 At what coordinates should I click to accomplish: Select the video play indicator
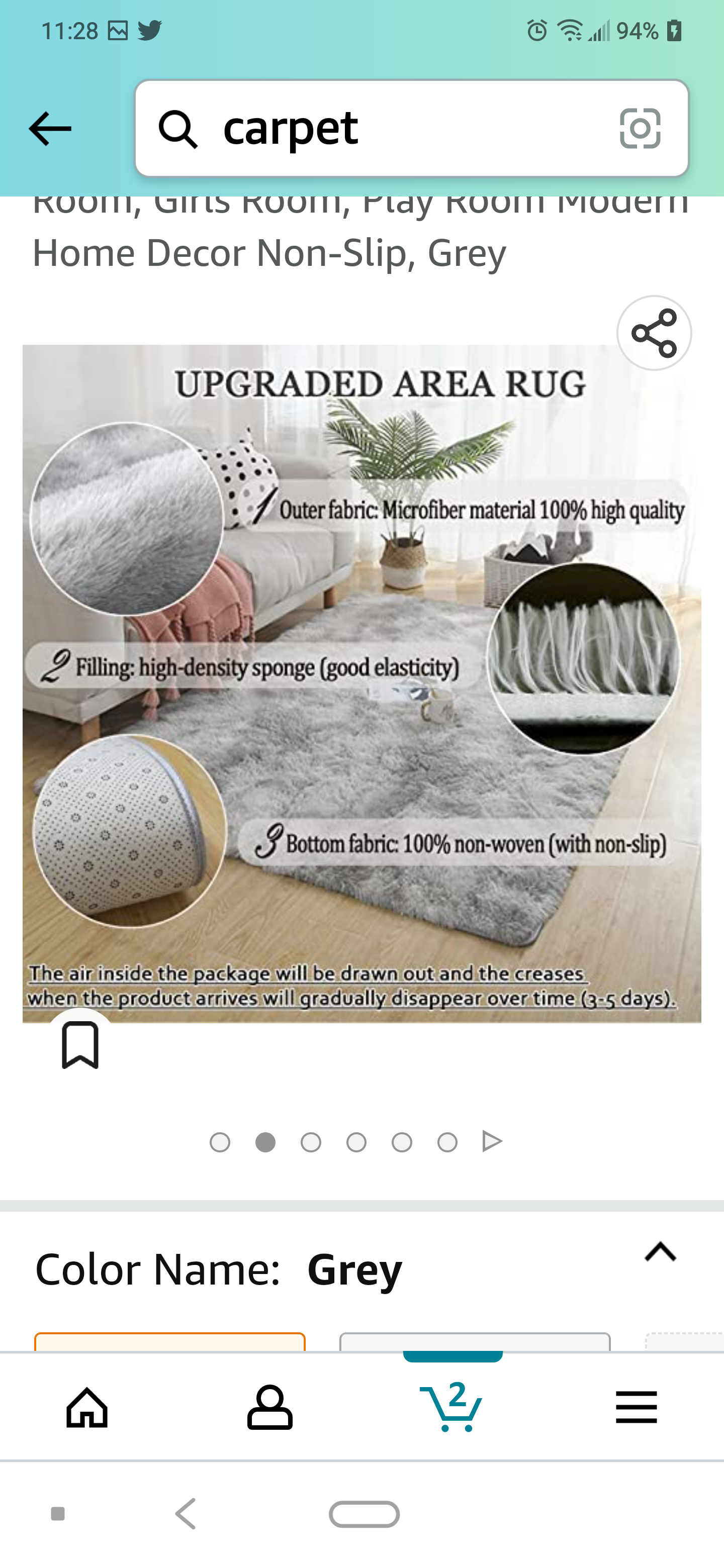click(x=492, y=1141)
